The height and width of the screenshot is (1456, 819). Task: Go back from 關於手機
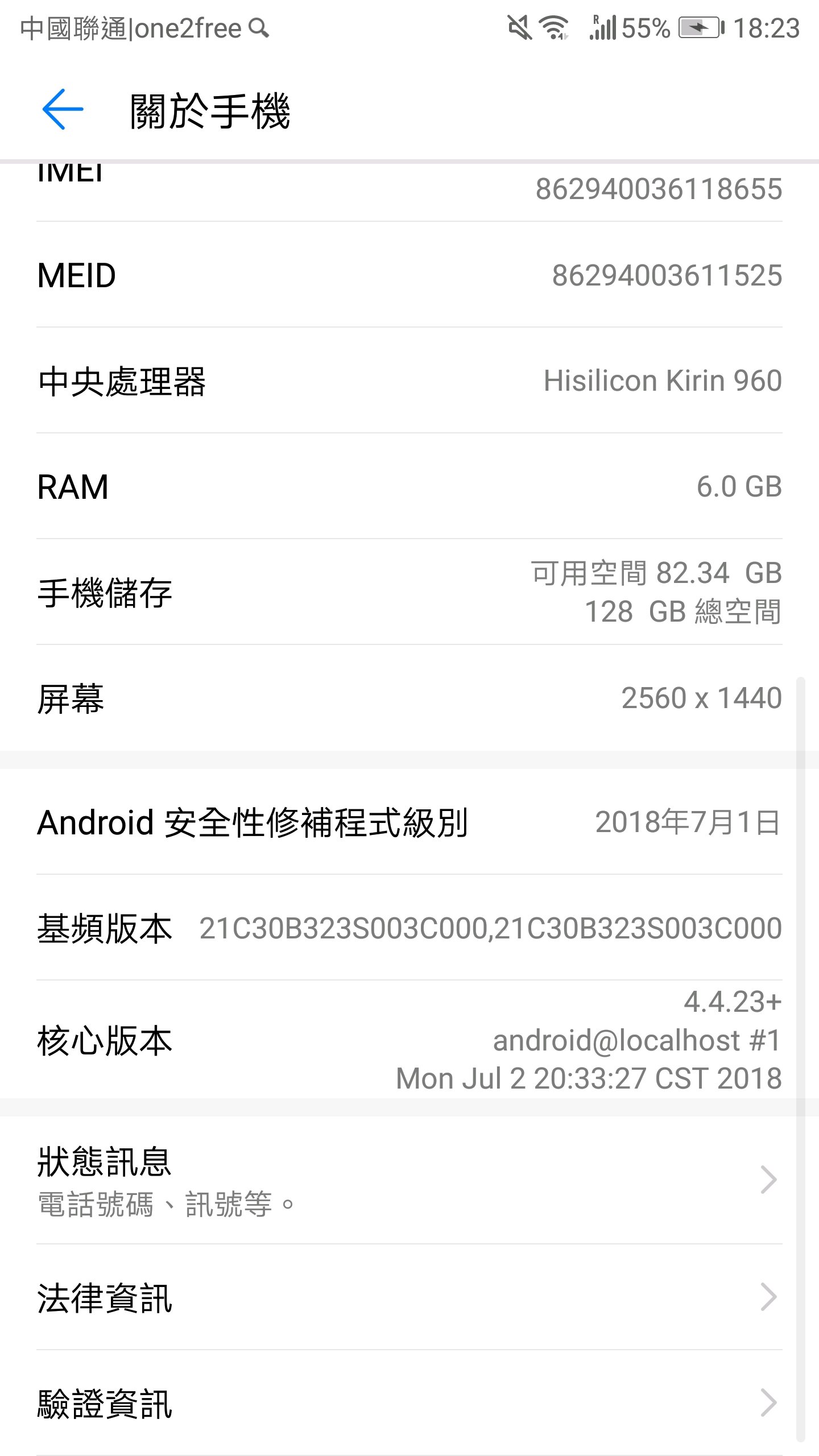(63, 109)
